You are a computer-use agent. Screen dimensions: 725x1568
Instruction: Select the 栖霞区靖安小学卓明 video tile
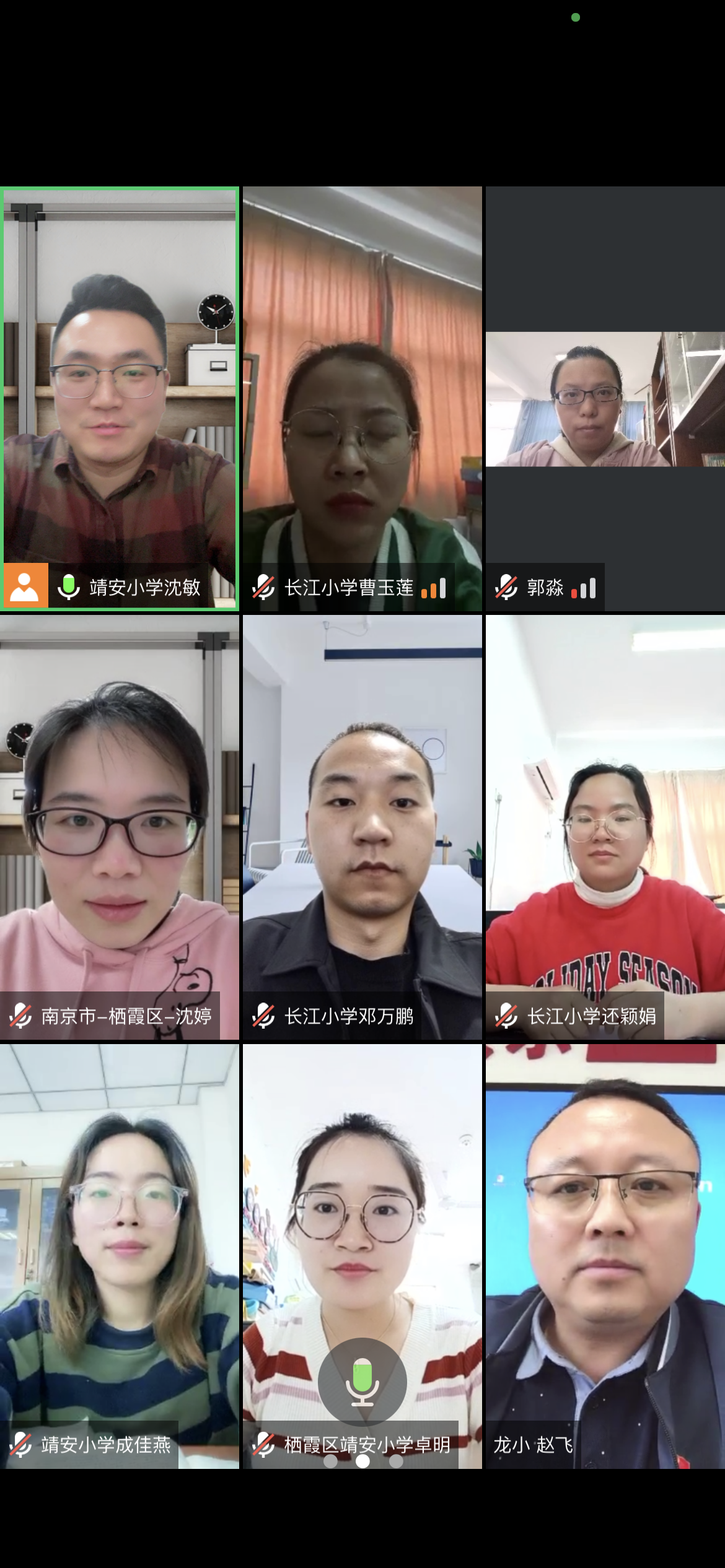(x=362, y=1208)
